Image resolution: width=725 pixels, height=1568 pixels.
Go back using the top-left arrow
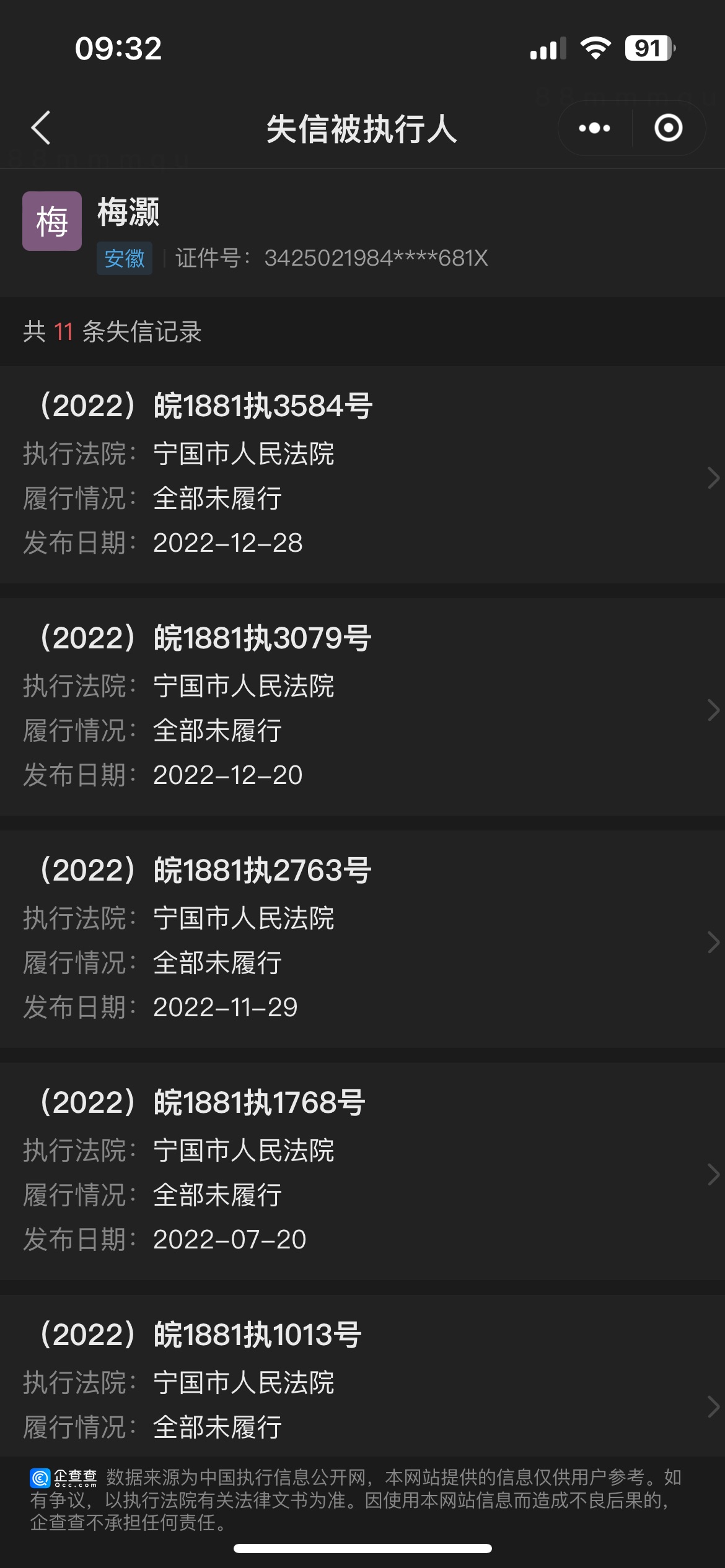41,128
